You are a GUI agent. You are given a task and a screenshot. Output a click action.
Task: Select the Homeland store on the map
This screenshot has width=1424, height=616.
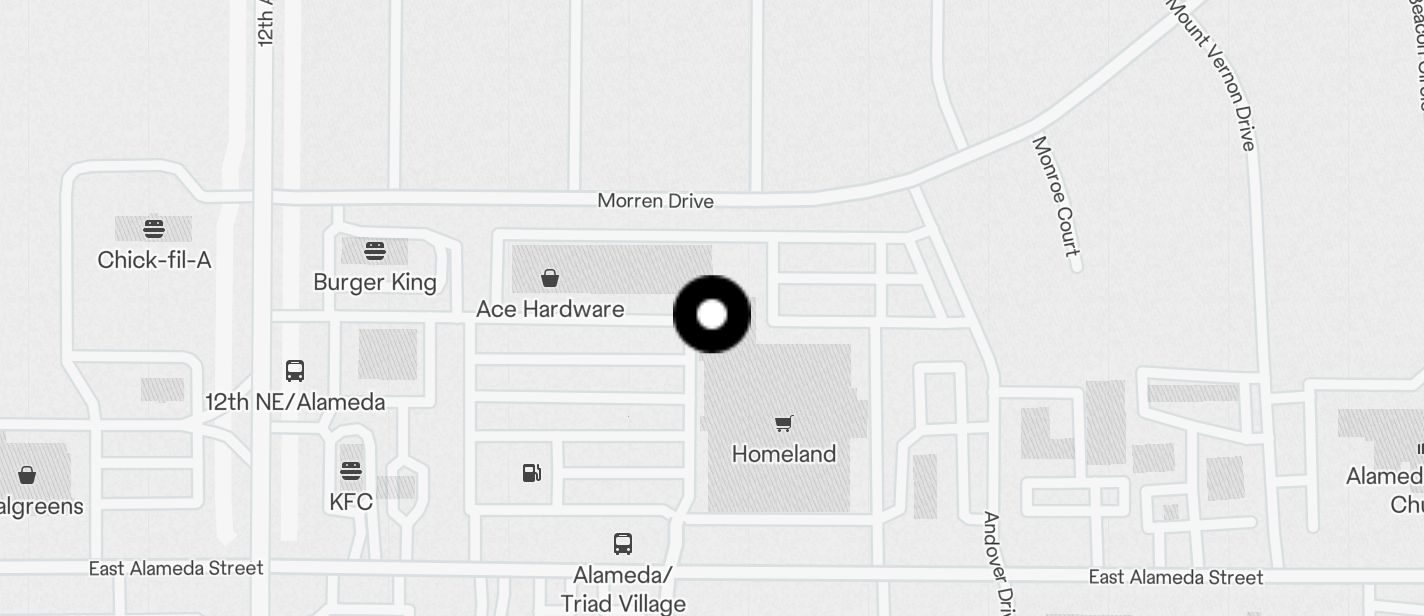click(x=784, y=425)
